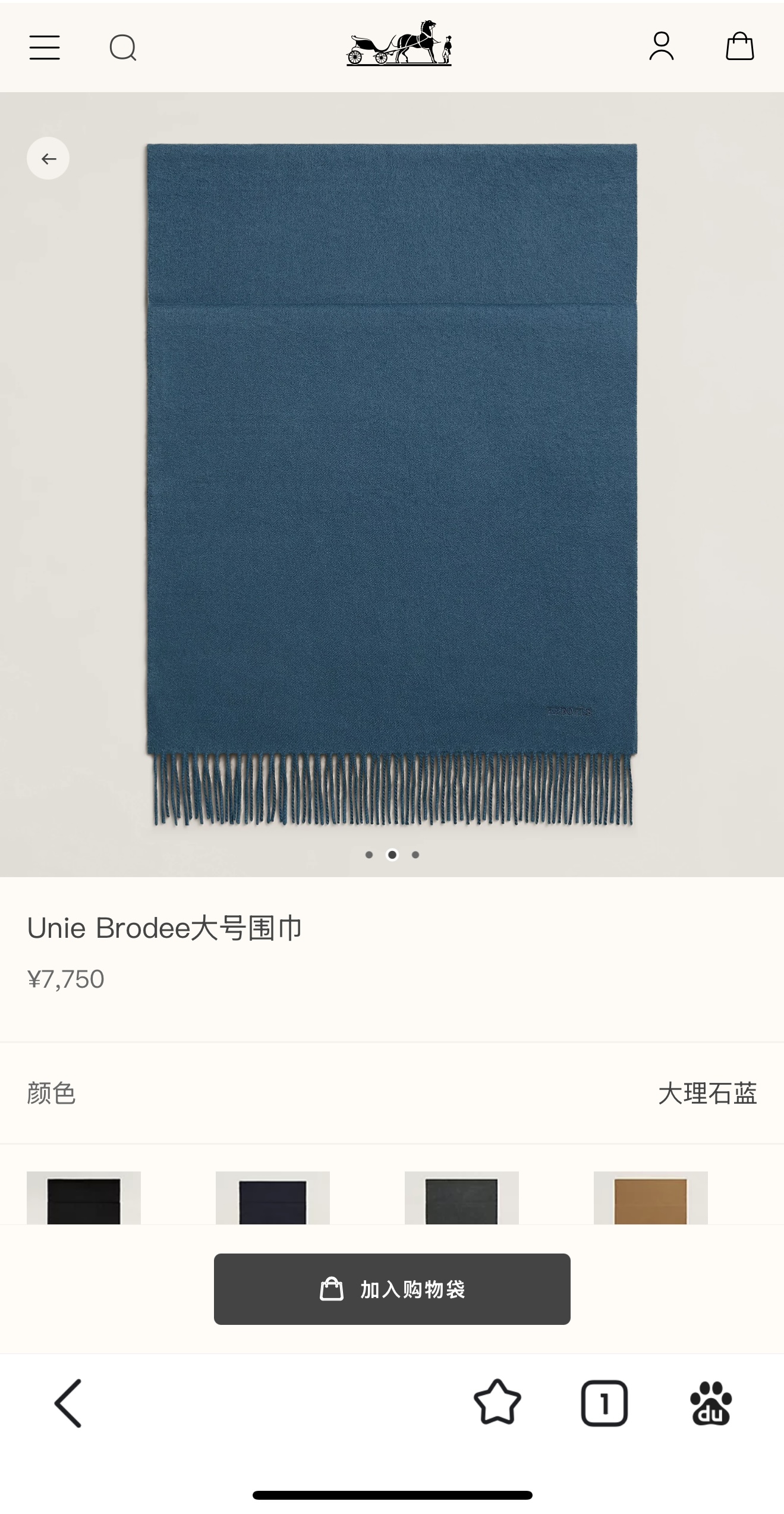Tap the Hermès carriage logo to go home
784x1514 pixels.
coord(399,43)
